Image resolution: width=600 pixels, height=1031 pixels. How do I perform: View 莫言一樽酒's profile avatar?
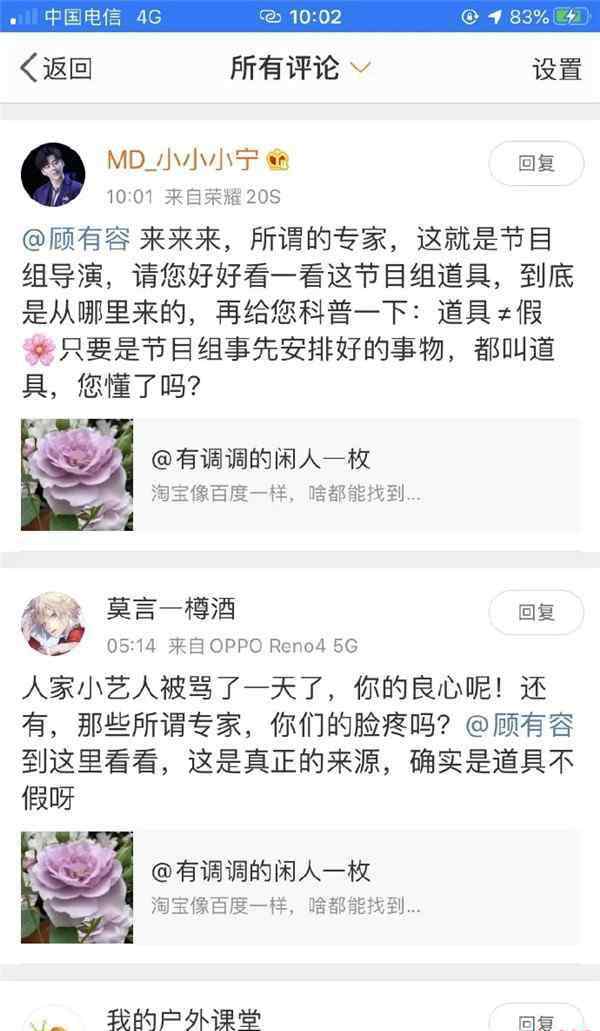53,623
